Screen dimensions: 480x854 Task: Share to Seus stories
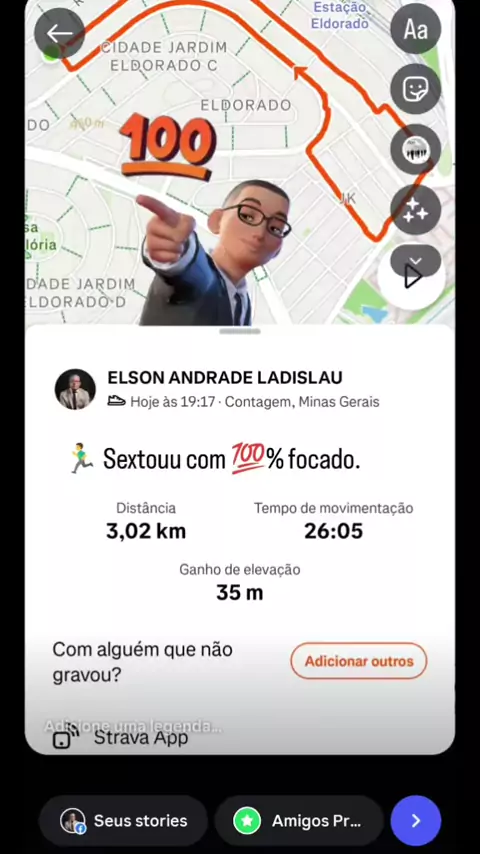tap(123, 821)
